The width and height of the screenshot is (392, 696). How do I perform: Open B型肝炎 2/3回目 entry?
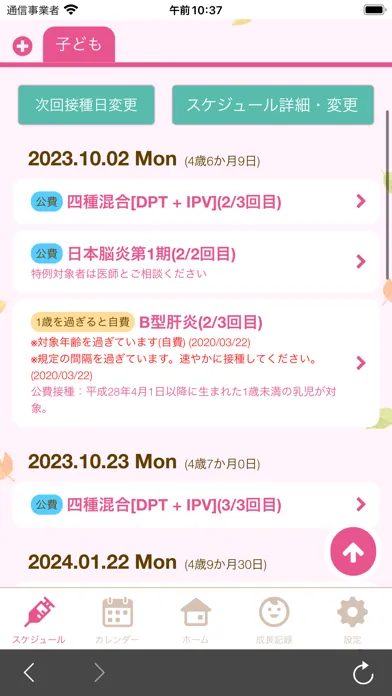click(196, 364)
